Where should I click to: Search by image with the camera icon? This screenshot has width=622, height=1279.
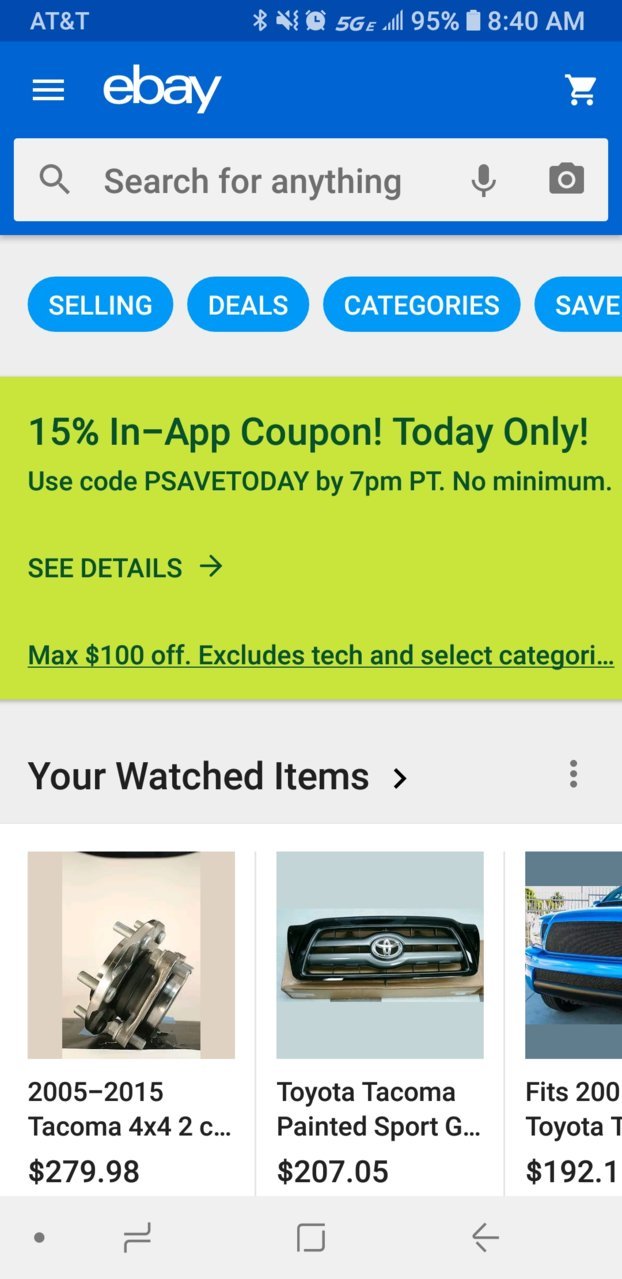[566, 180]
